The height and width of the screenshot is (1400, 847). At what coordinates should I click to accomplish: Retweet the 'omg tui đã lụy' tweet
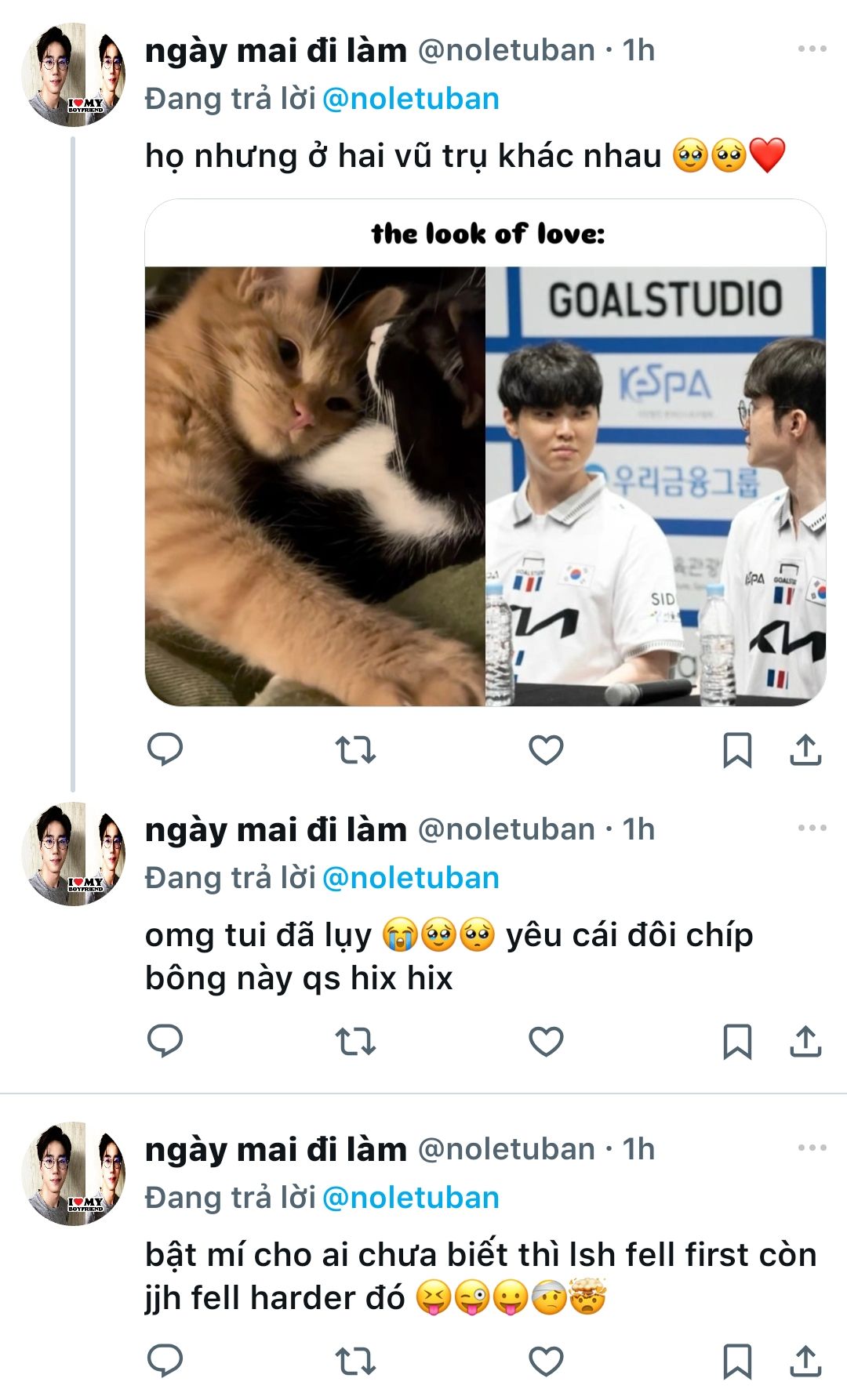(355, 1042)
